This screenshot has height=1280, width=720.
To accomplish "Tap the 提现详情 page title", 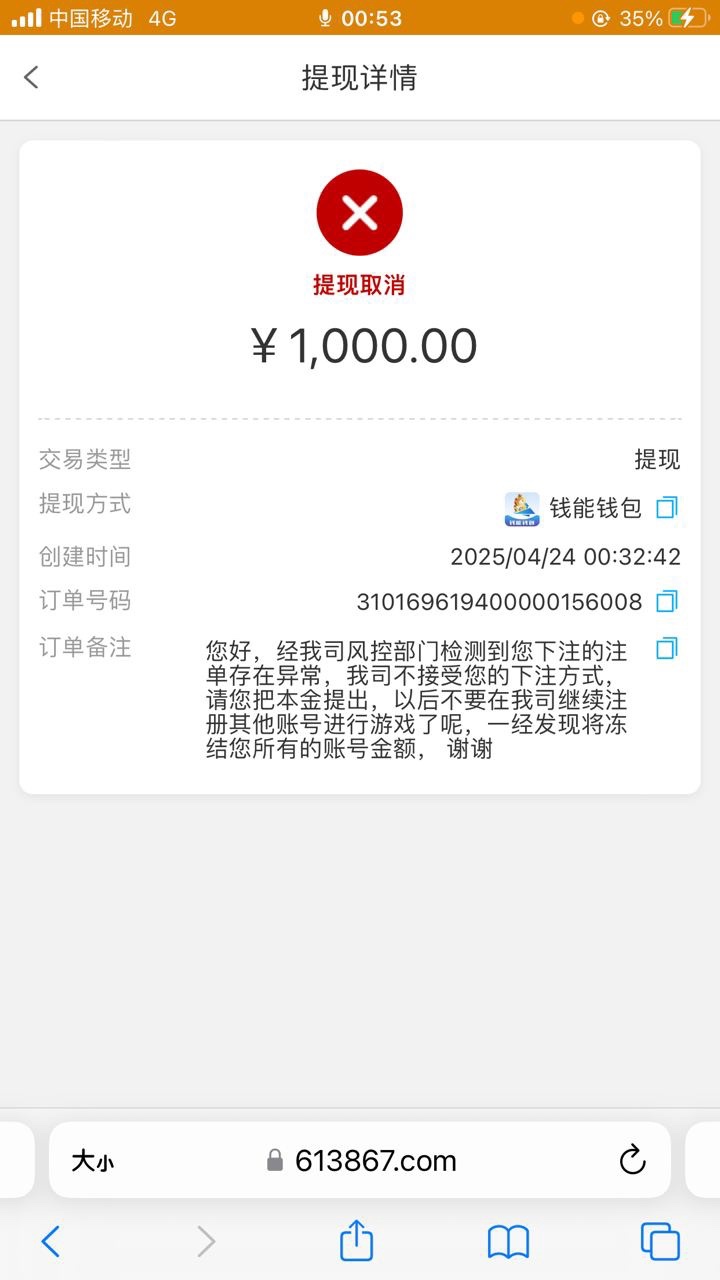I will [360, 77].
